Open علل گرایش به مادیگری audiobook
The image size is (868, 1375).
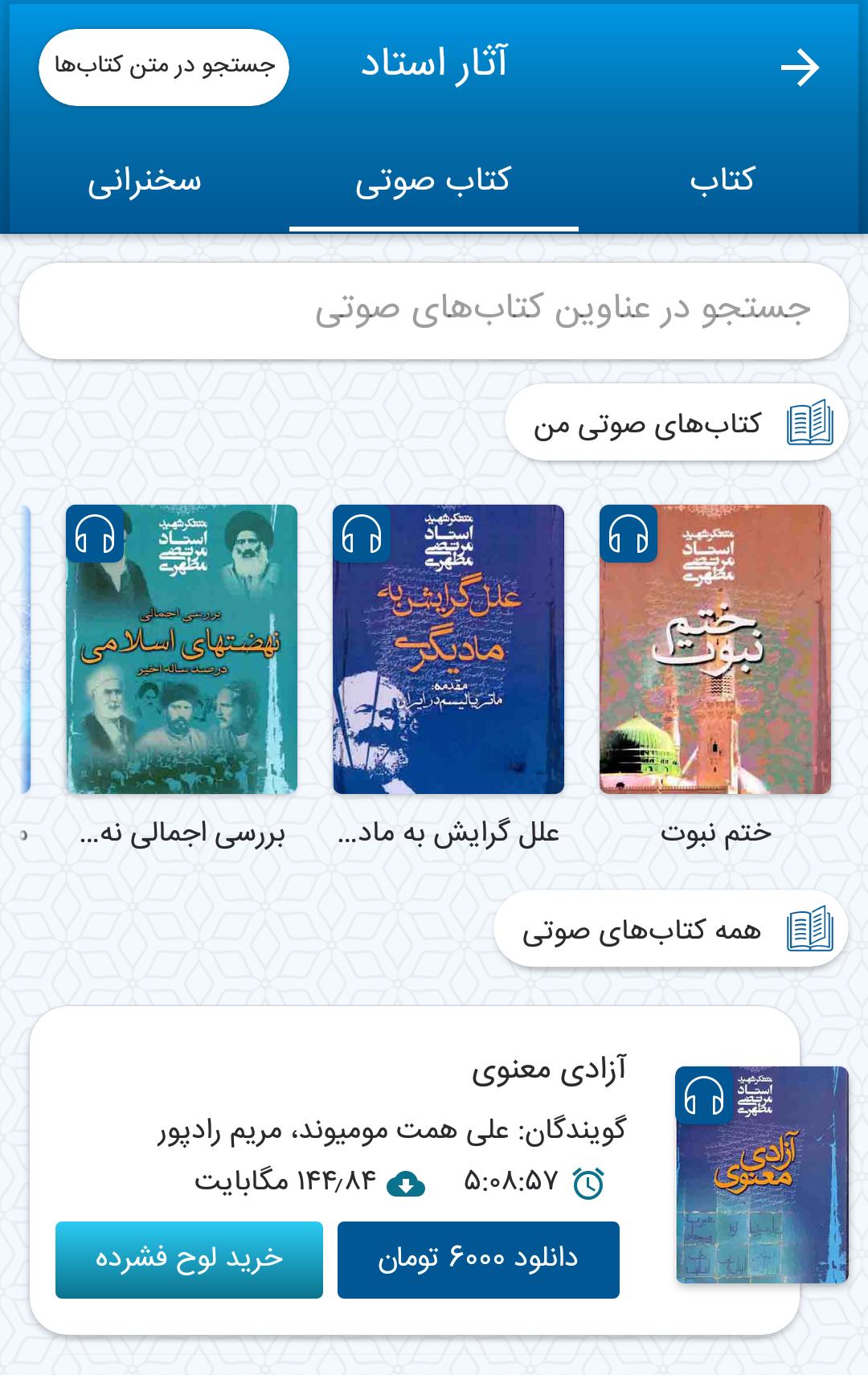point(448,649)
